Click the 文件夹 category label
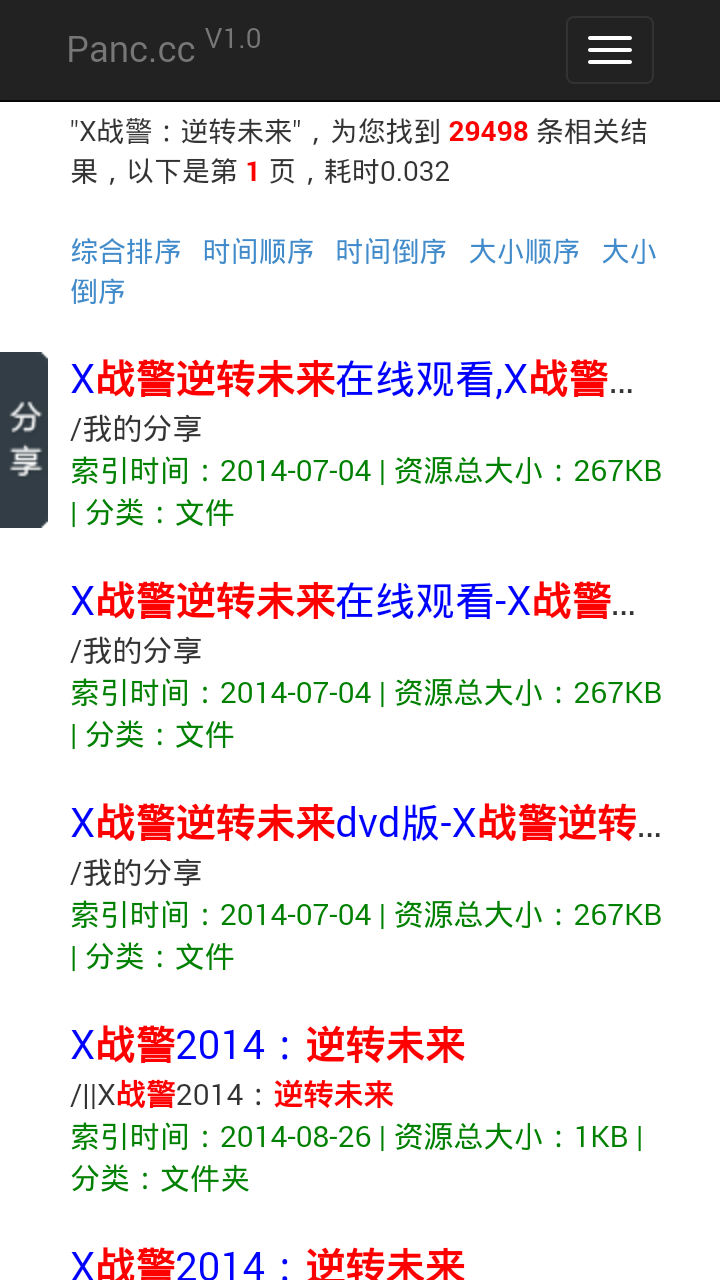This screenshot has width=720, height=1280. (x=206, y=1180)
